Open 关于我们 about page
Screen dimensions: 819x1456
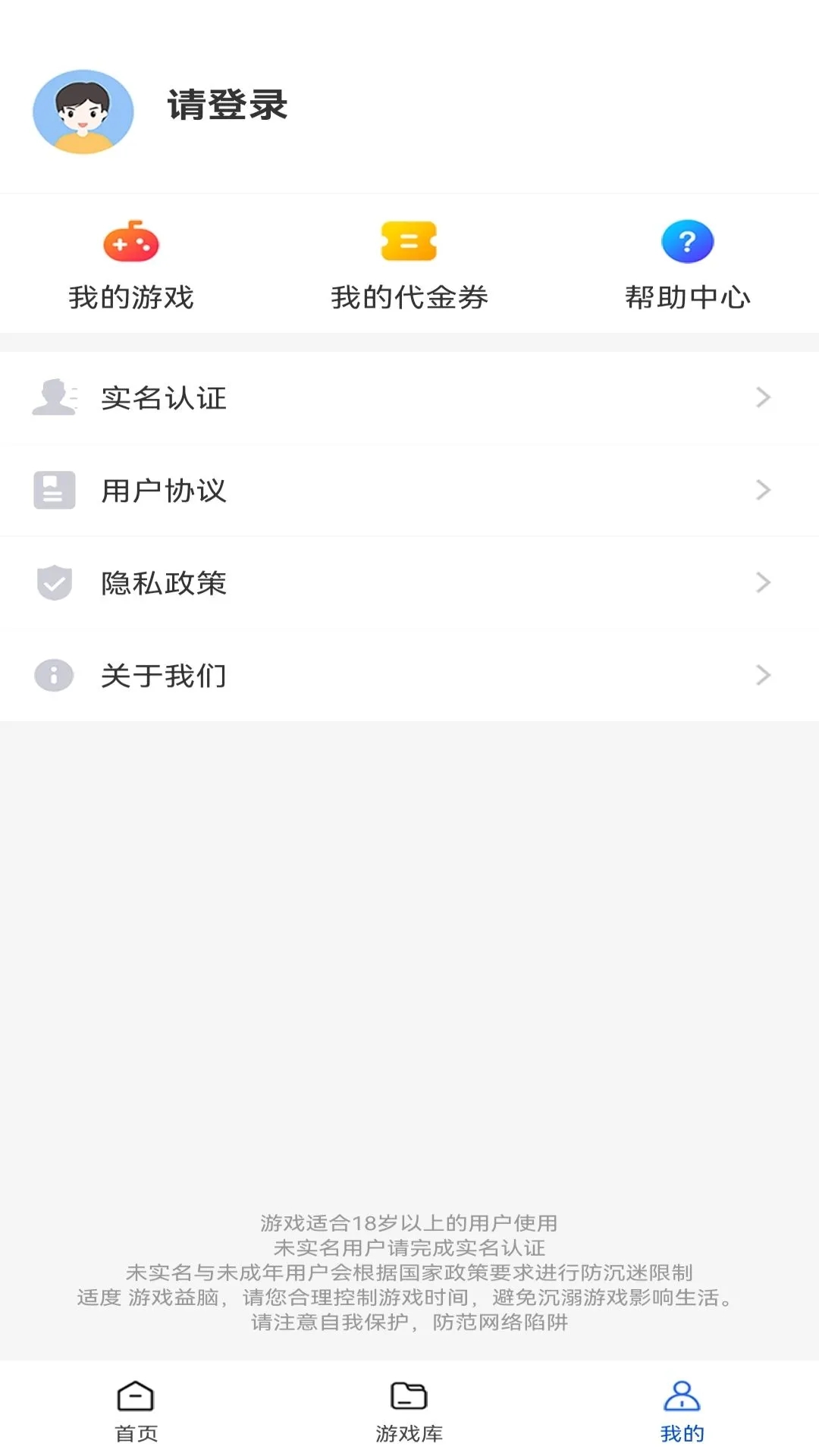tap(409, 675)
